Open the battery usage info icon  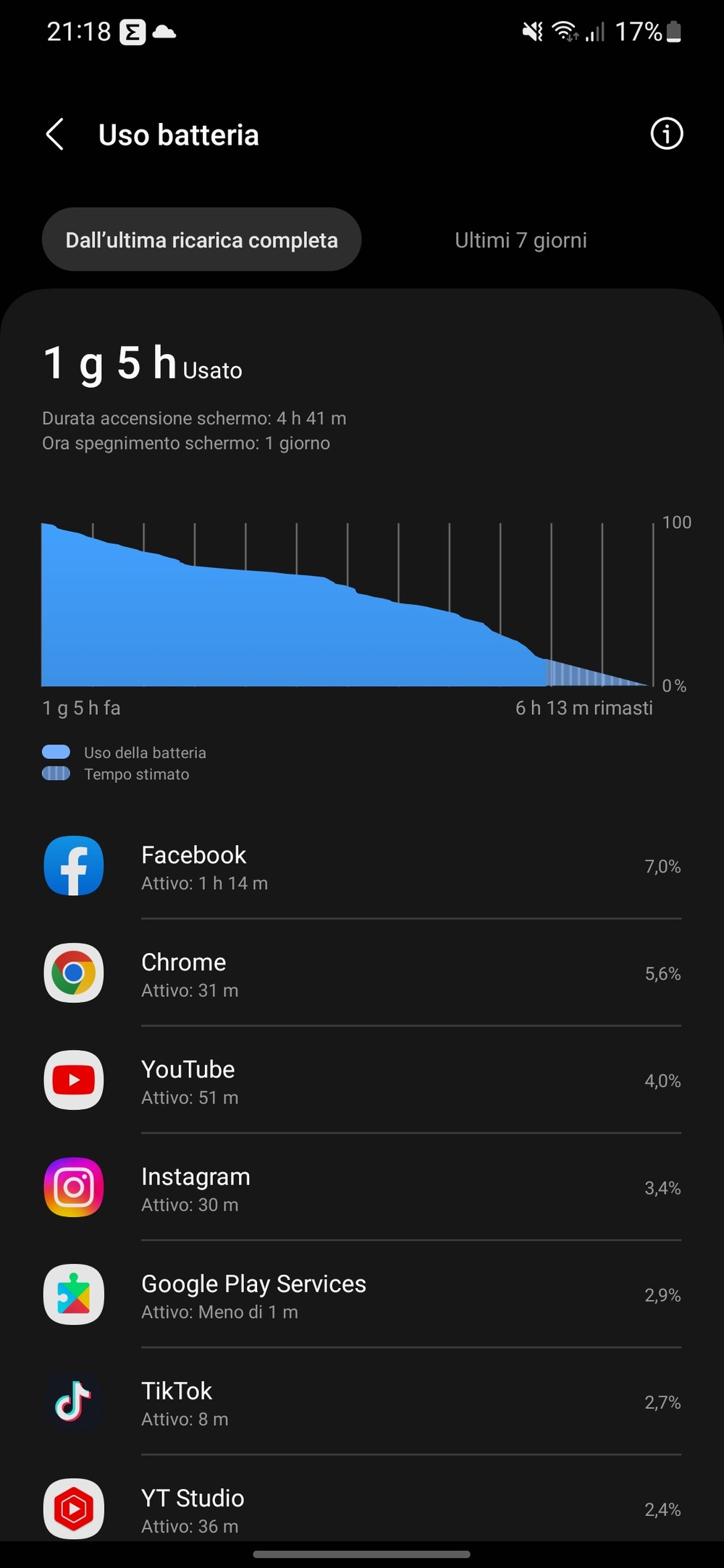pyautogui.click(x=666, y=134)
